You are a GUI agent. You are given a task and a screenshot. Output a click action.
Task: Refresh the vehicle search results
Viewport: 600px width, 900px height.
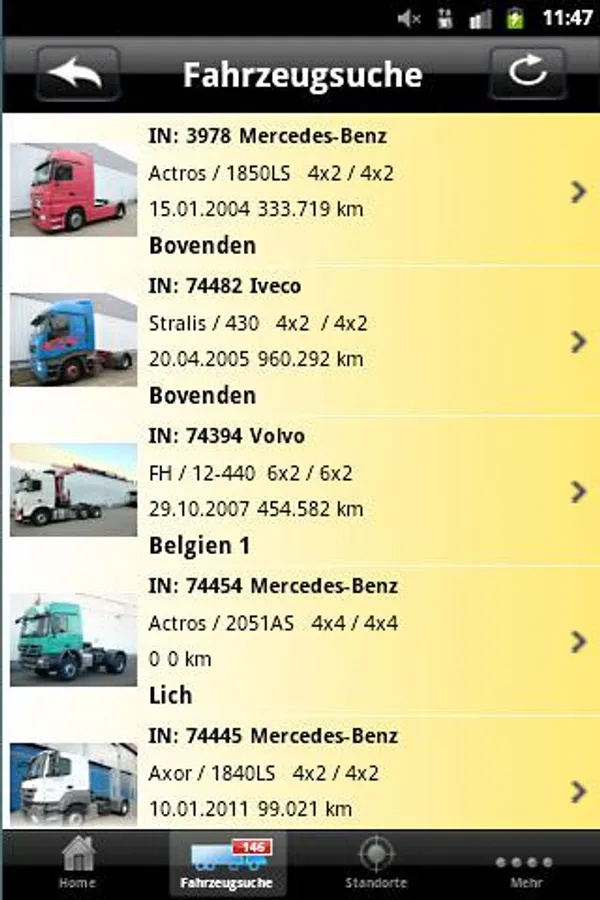[x=527, y=74]
